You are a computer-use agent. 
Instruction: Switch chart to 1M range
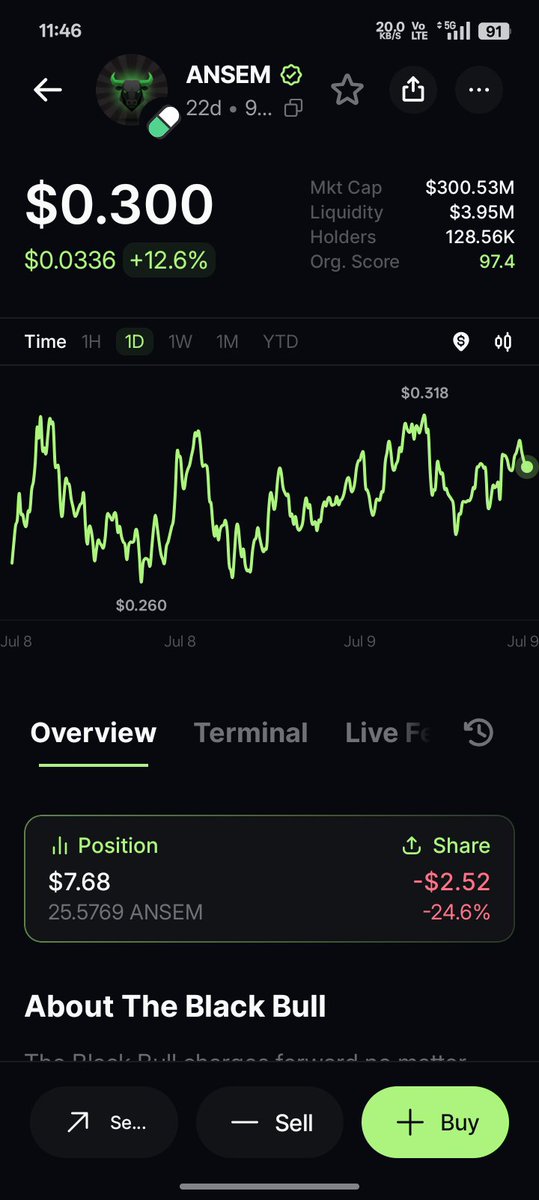click(x=227, y=342)
